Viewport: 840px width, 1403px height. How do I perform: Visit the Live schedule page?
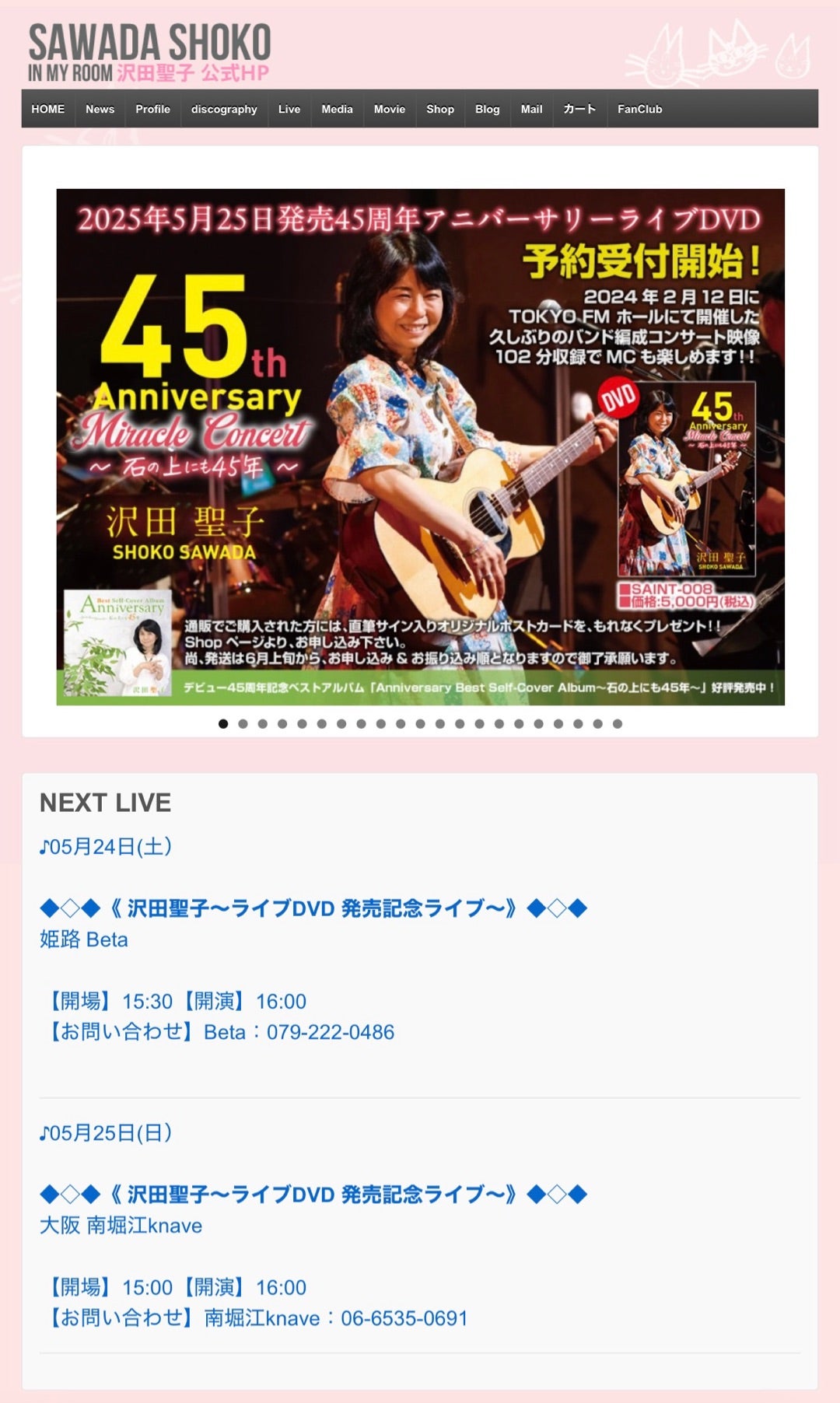coord(289,110)
